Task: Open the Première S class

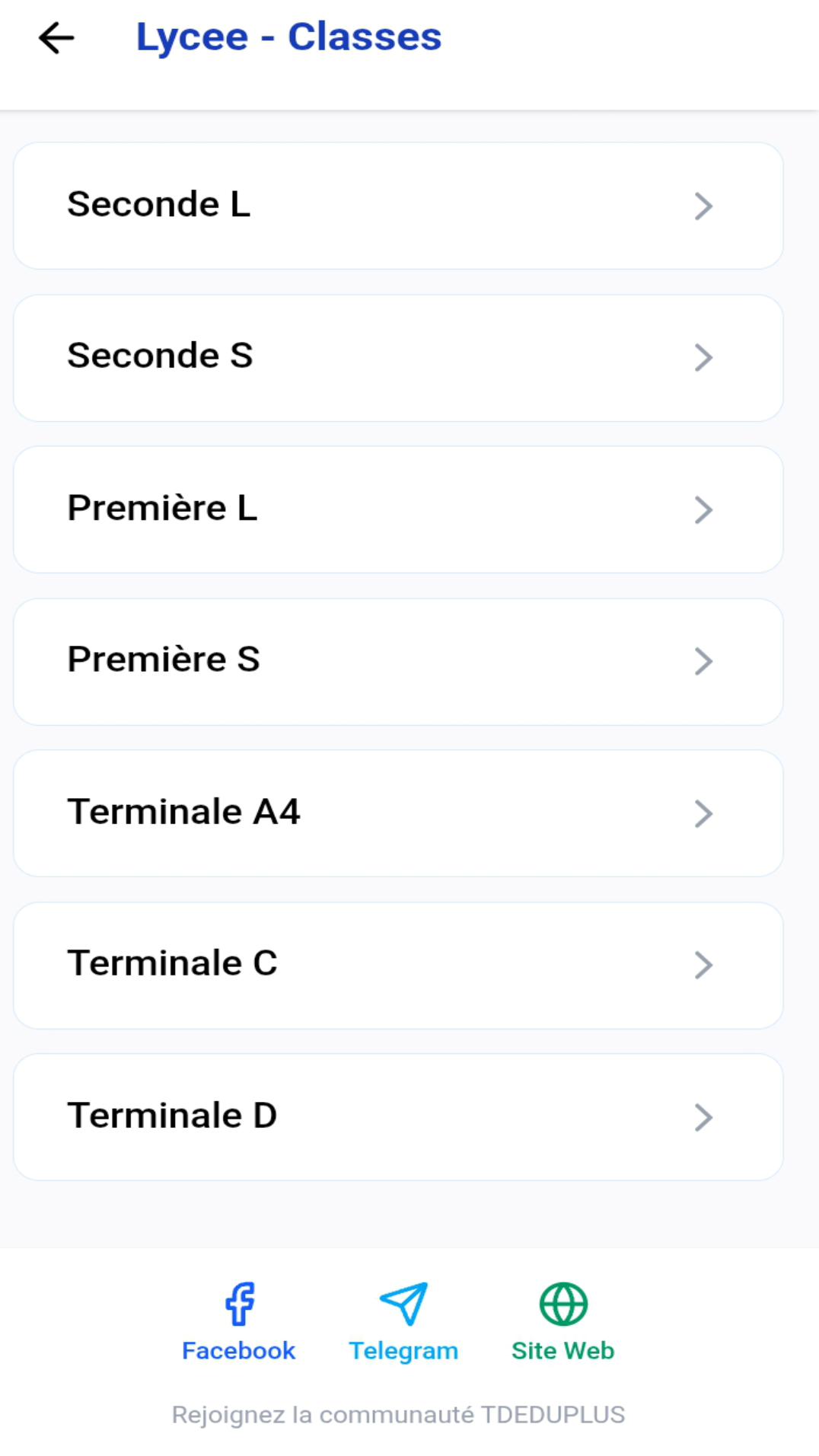Action: [x=397, y=661]
